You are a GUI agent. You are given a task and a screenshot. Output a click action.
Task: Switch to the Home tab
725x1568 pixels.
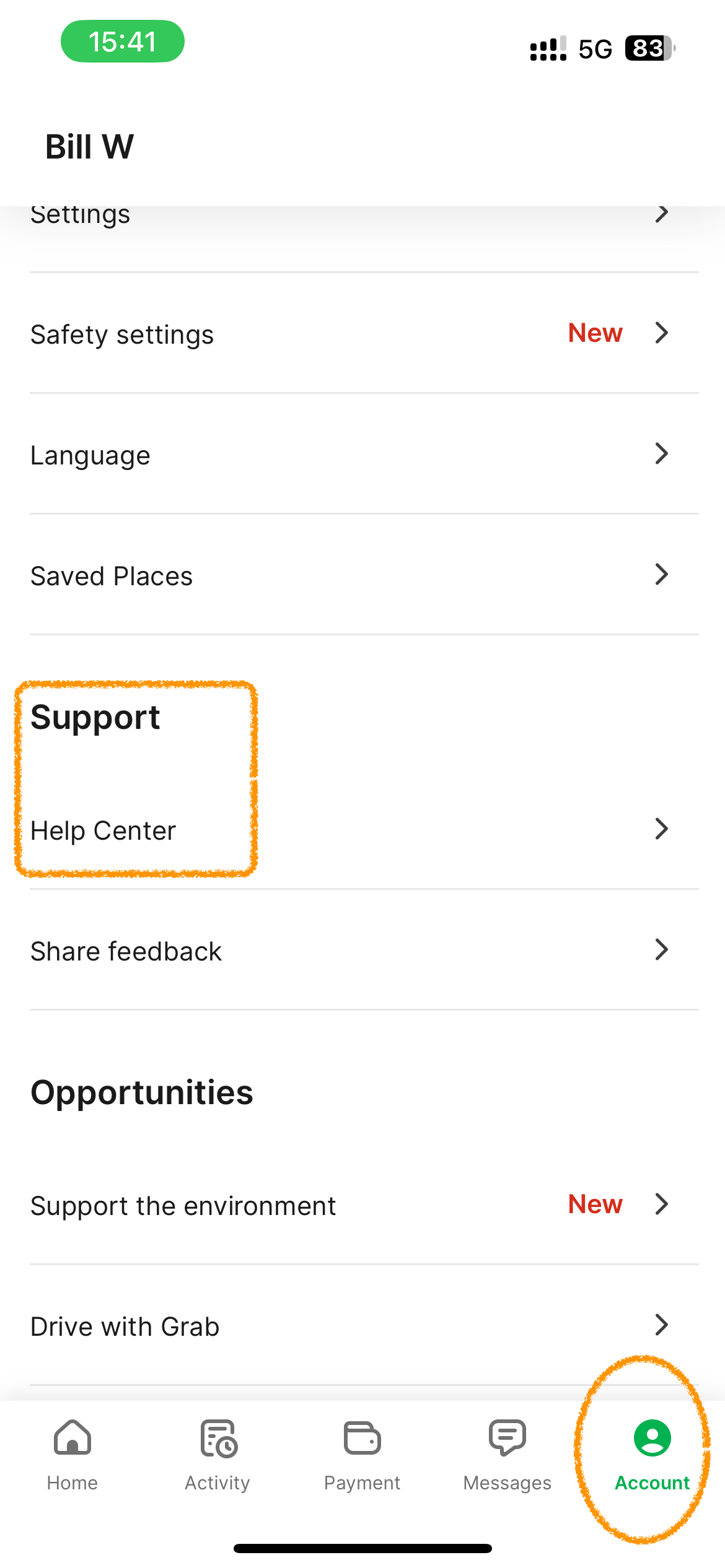[x=72, y=1455]
